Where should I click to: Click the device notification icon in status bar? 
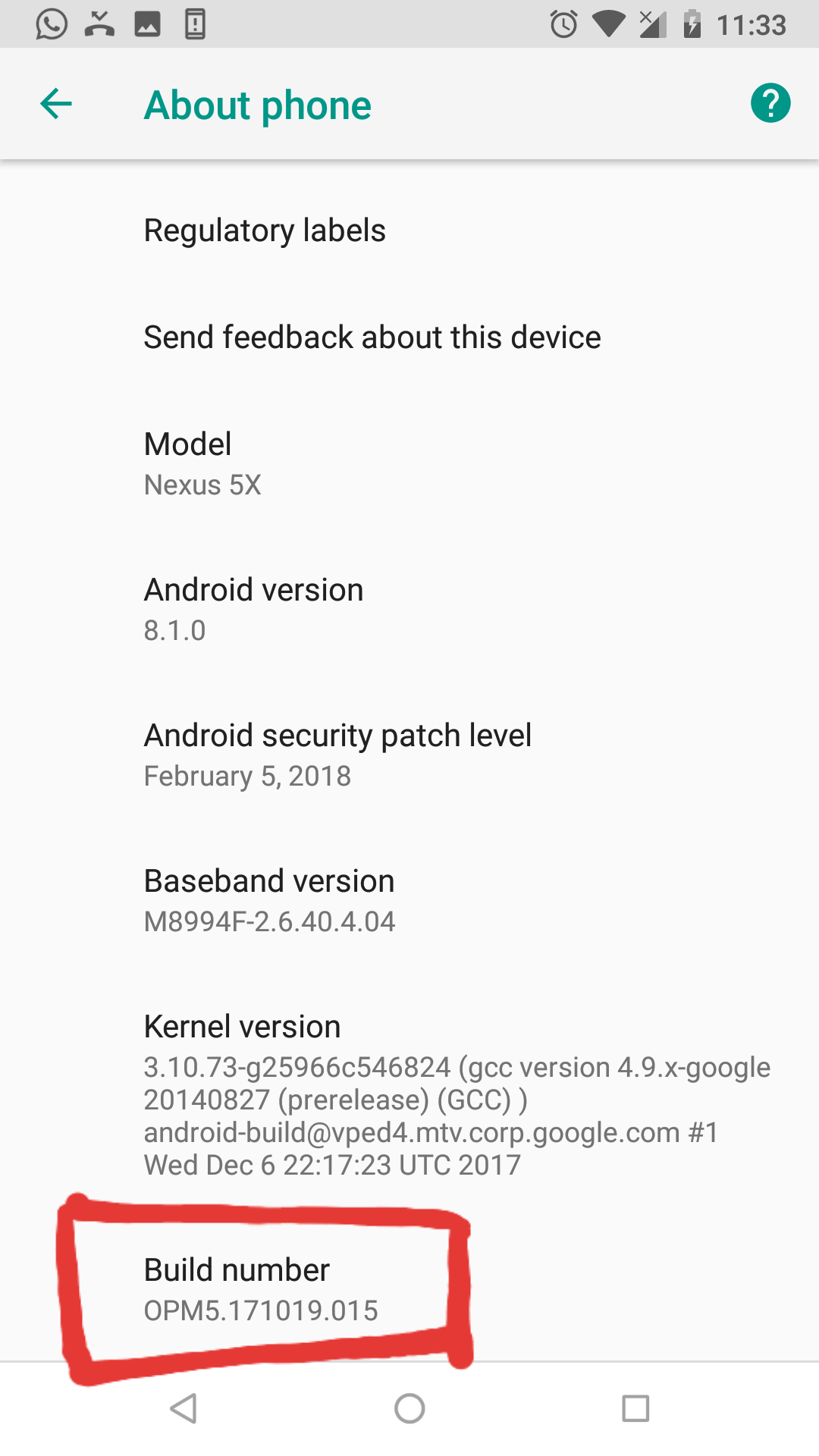pyautogui.click(x=194, y=24)
